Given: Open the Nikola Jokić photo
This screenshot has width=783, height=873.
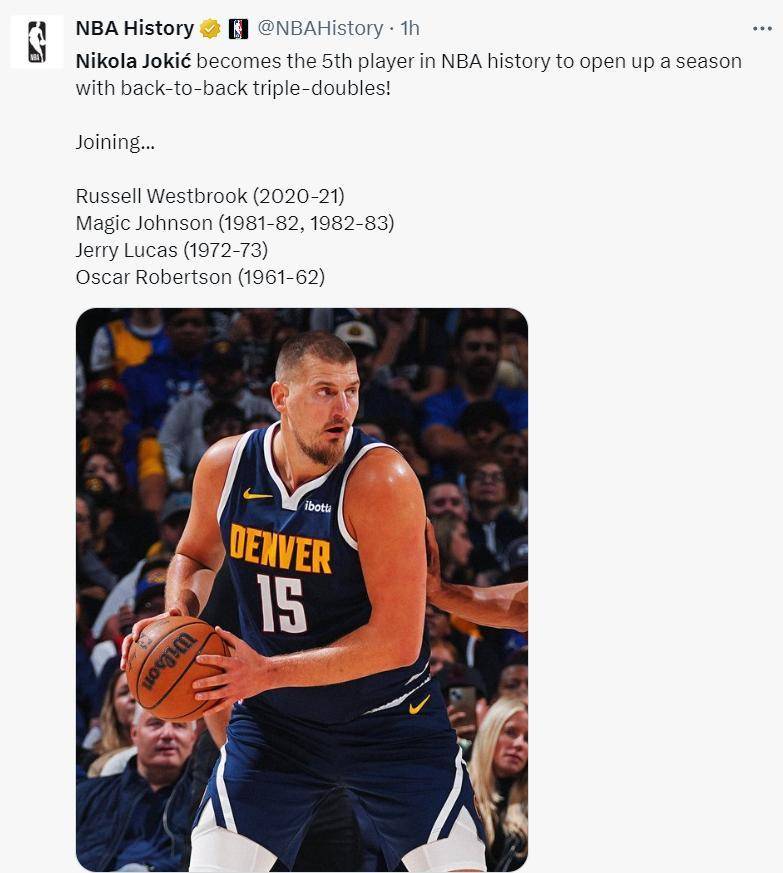Looking at the screenshot, I should (301, 589).
